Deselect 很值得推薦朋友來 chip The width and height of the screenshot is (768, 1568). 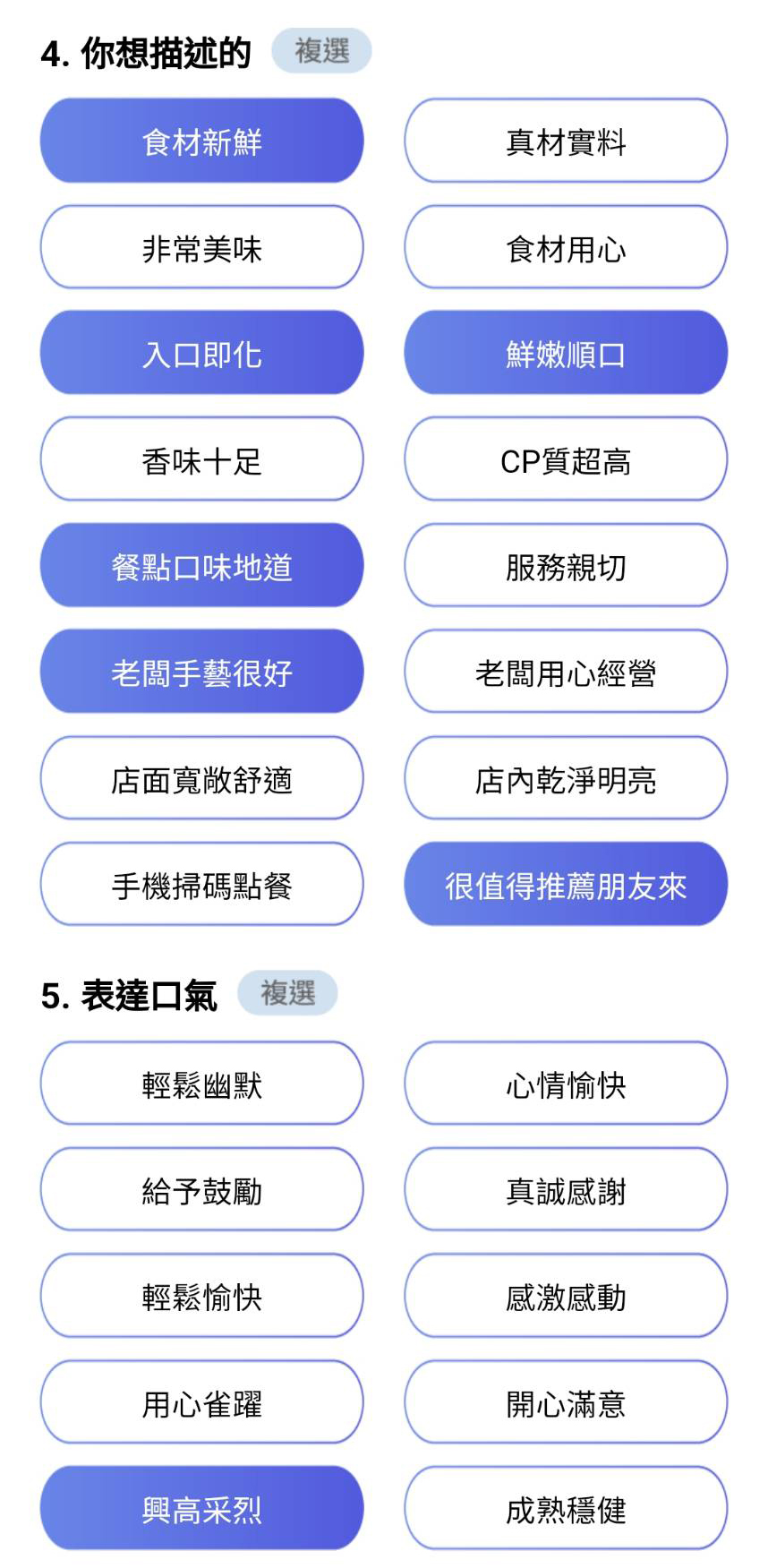point(566,885)
